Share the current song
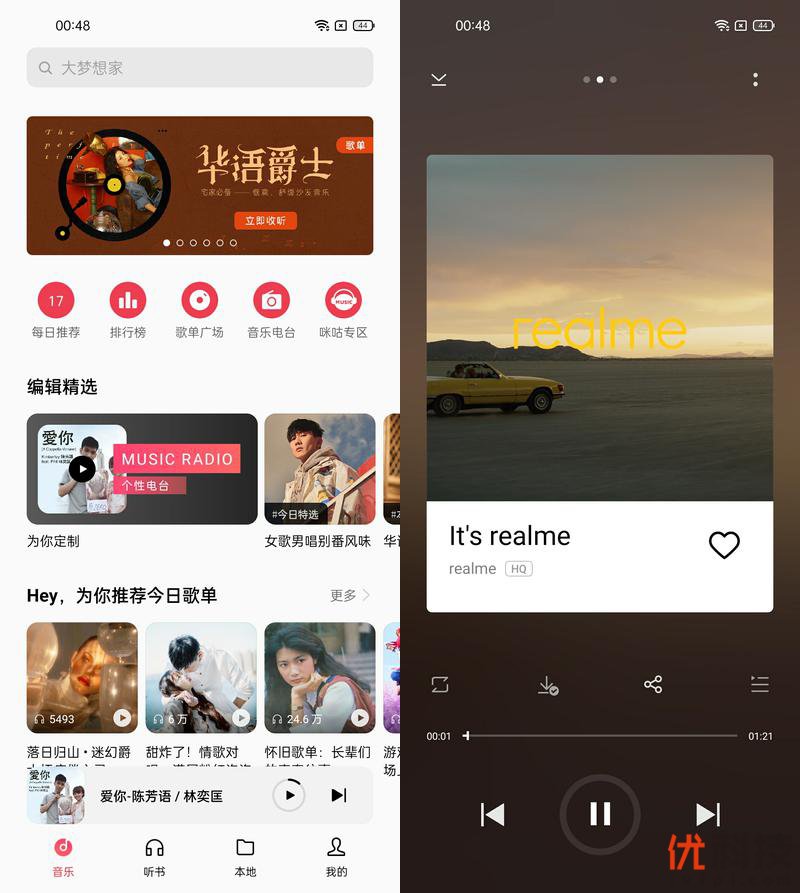The height and width of the screenshot is (893, 800). pos(653,684)
